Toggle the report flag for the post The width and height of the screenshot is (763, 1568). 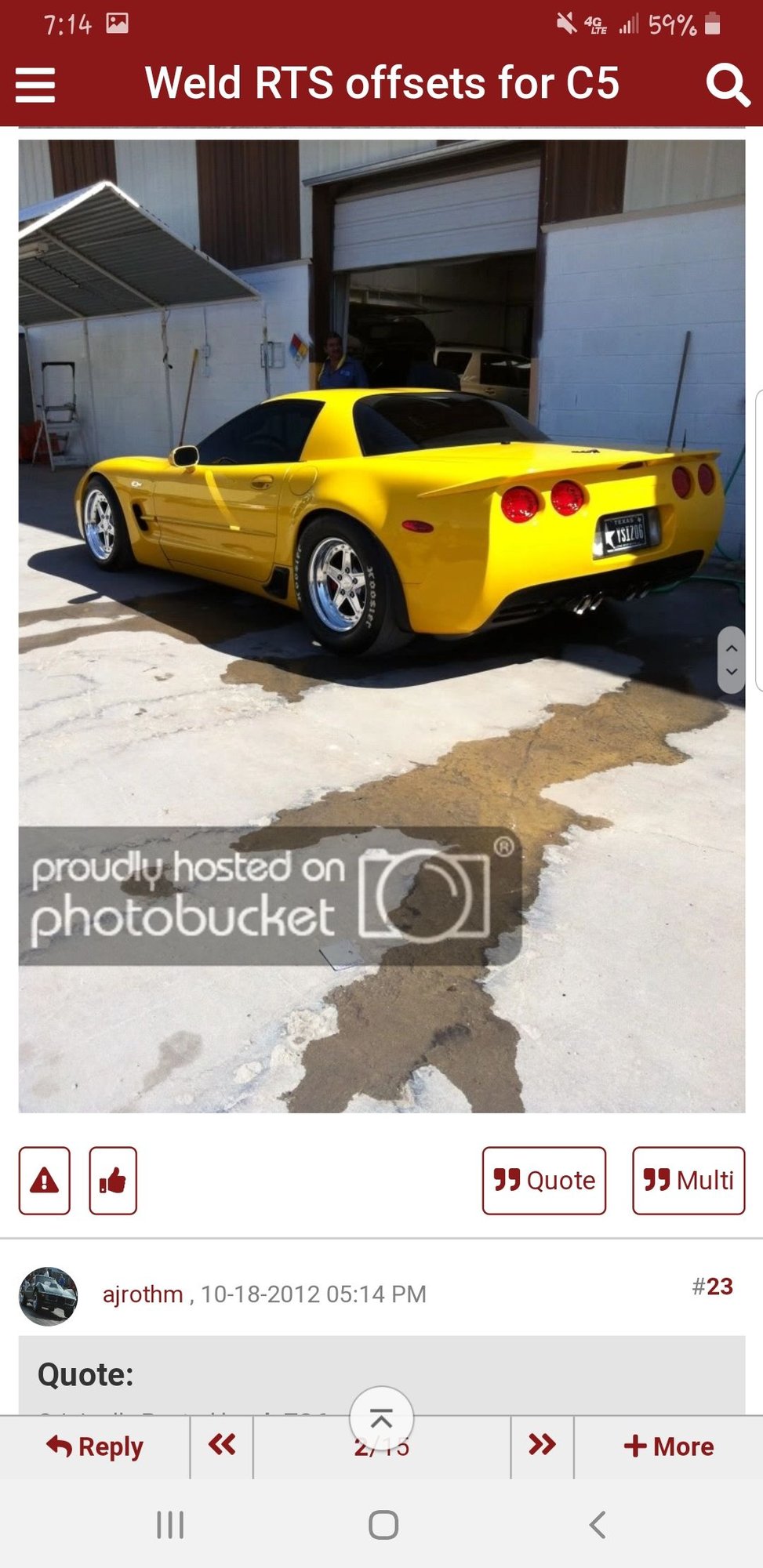[x=45, y=1181]
